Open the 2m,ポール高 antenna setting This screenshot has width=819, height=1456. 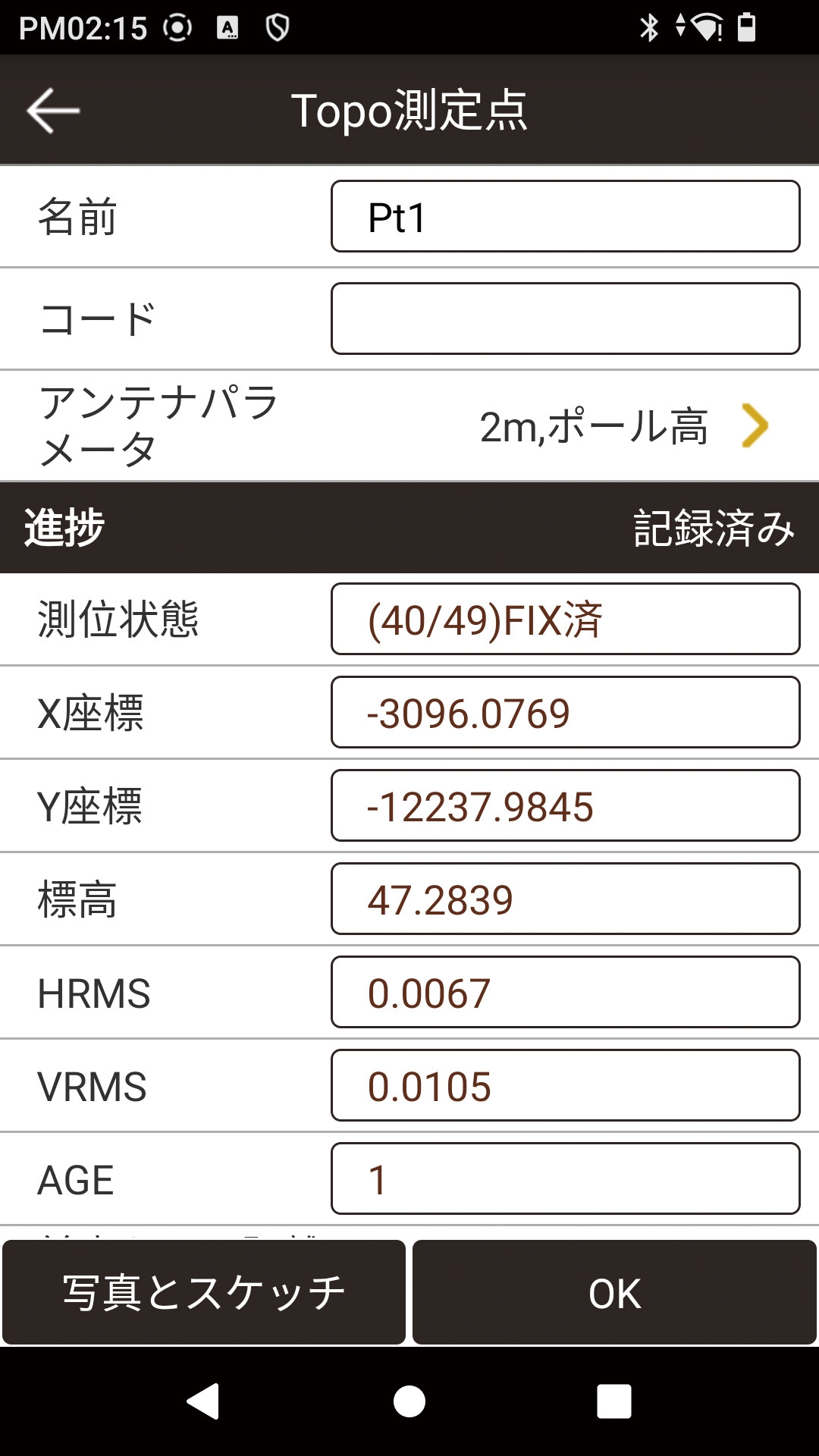(596, 426)
